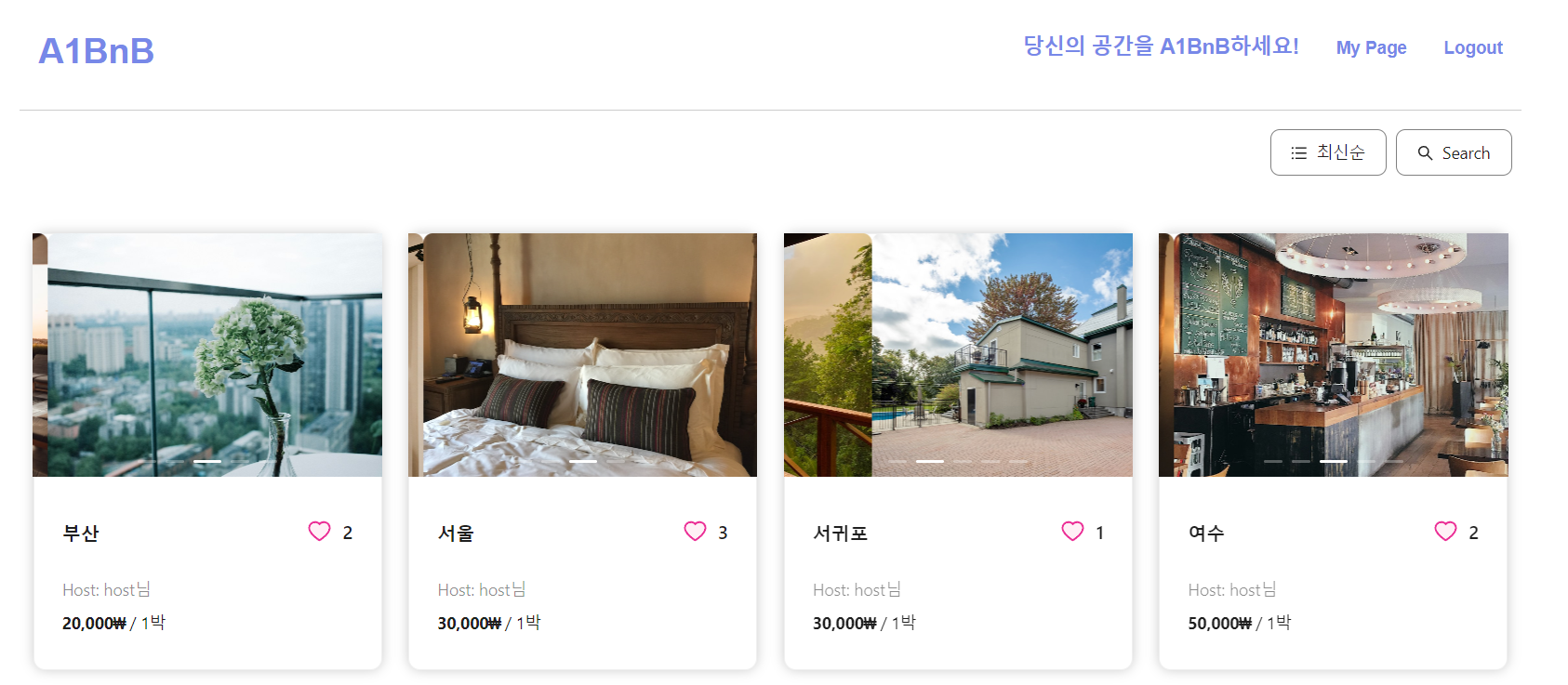
Task: Like the 서울 listing
Action: [x=695, y=531]
